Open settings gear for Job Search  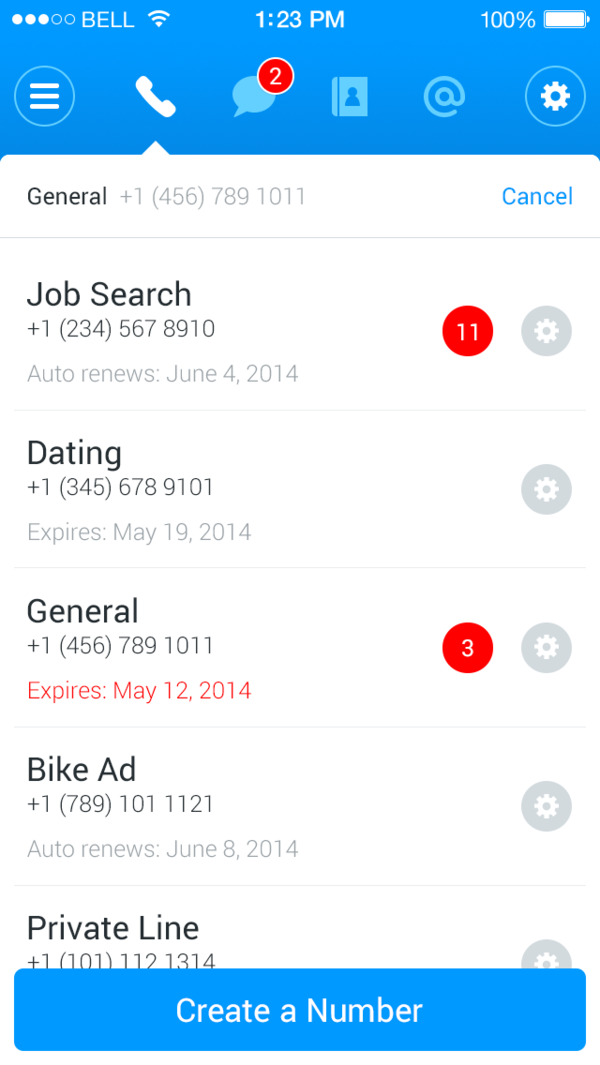[x=546, y=331]
